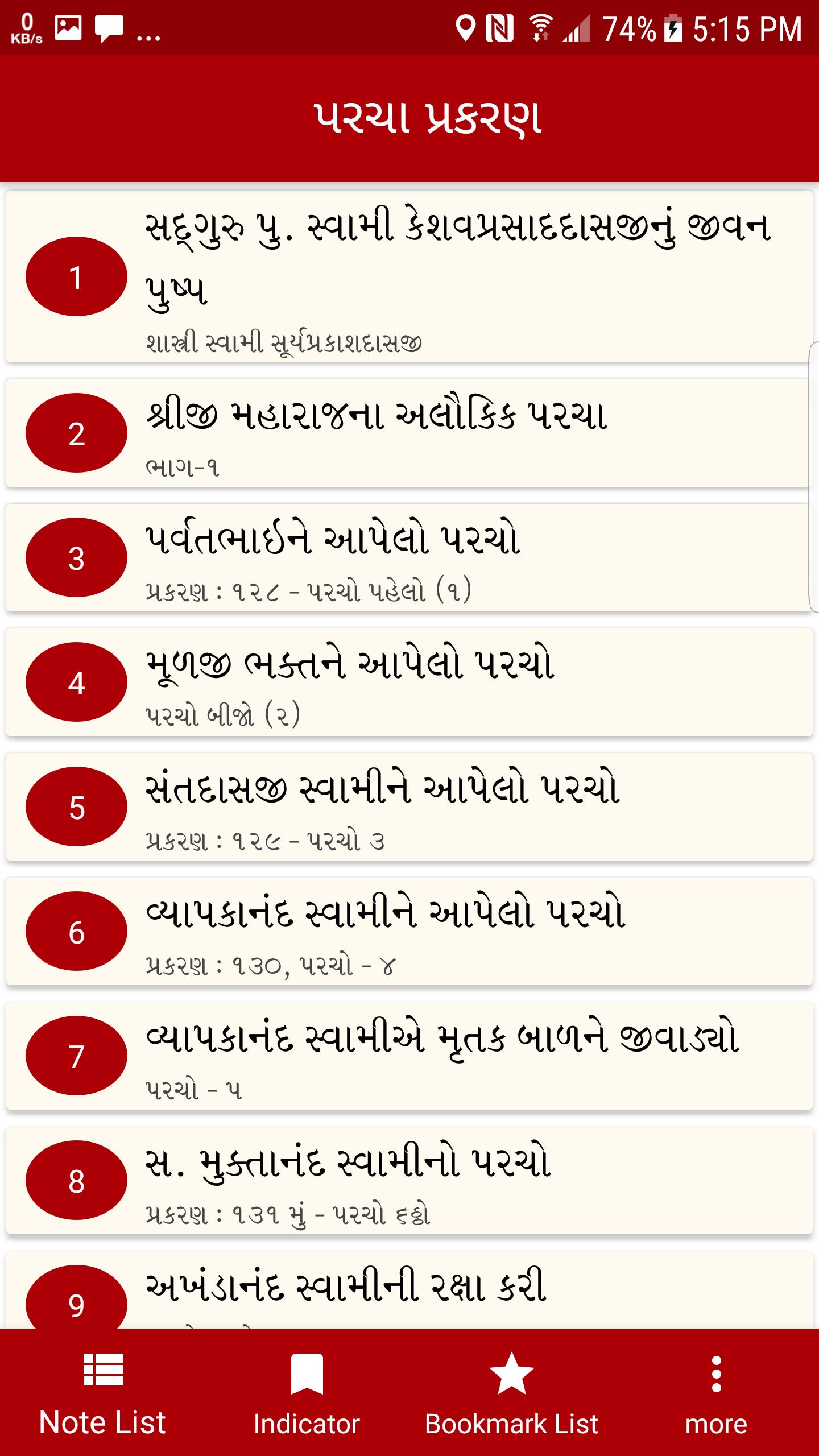This screenshot has width=819, height=1456.
Task: Tap chapter 7 about મૃતક બાળને જીવાડ્યો
Action: [409, 1056]
